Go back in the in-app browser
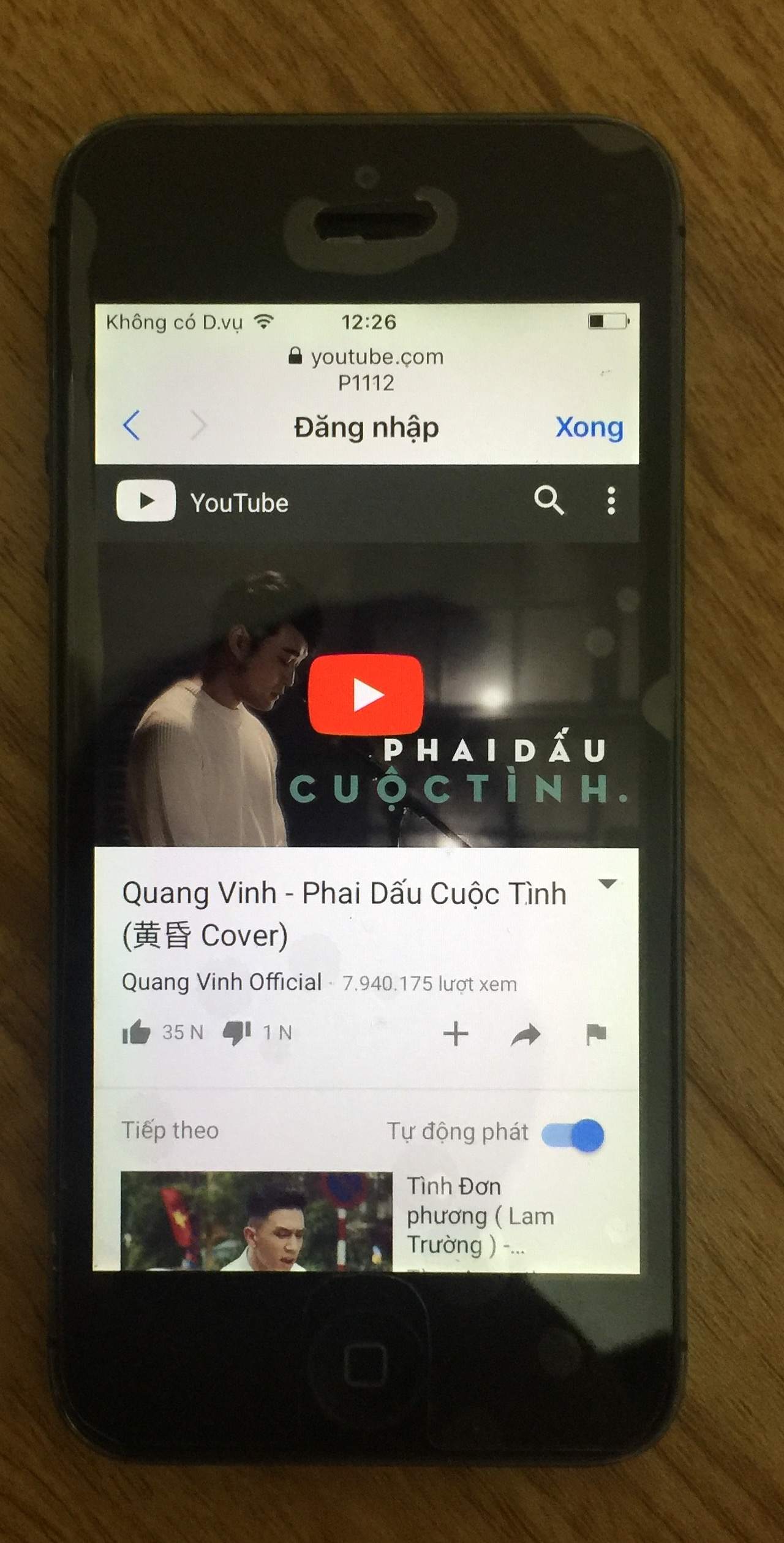 point(131,425)
